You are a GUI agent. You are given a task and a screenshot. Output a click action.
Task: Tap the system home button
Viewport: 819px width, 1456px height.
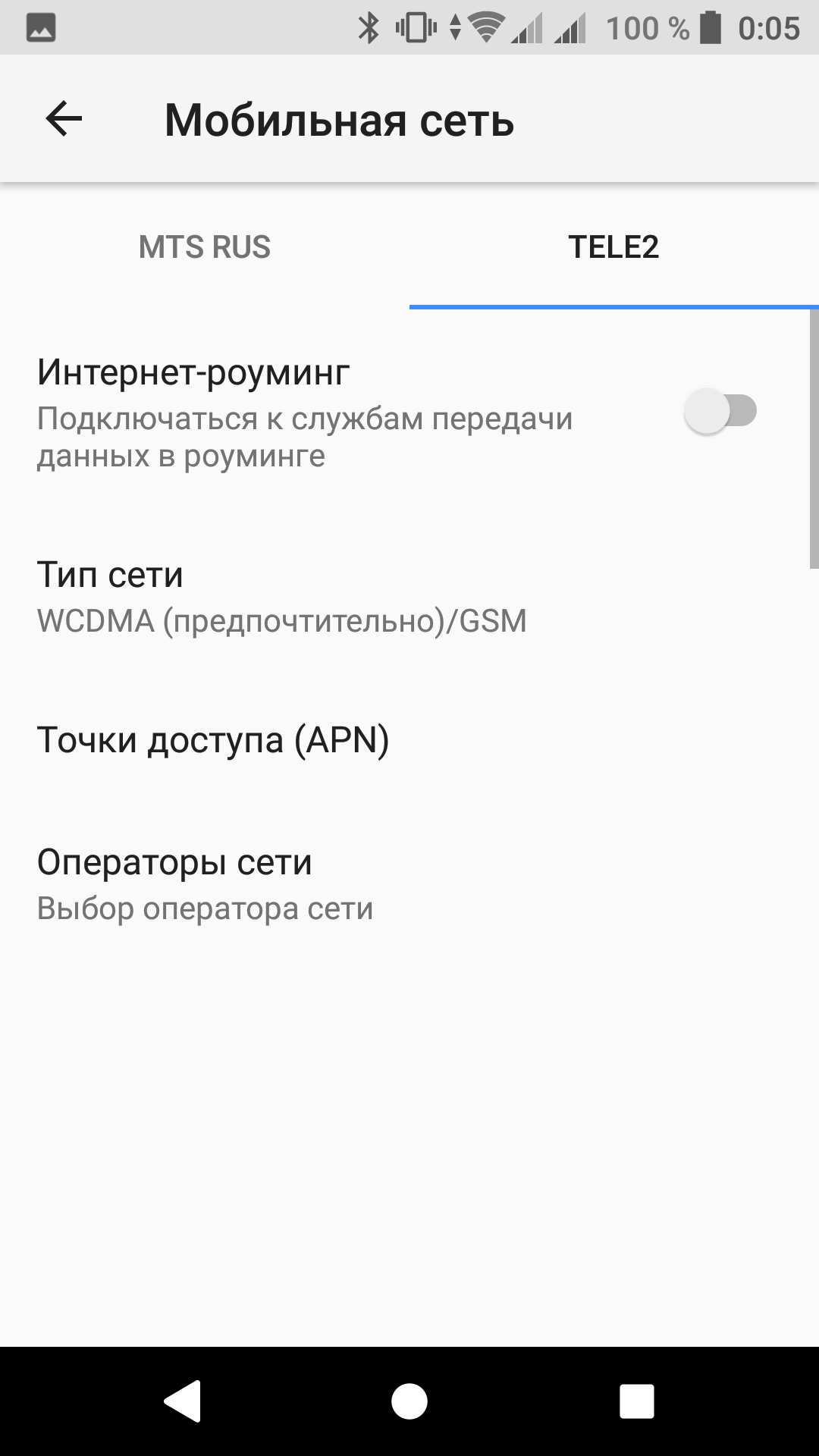(x=409, y=1401)
